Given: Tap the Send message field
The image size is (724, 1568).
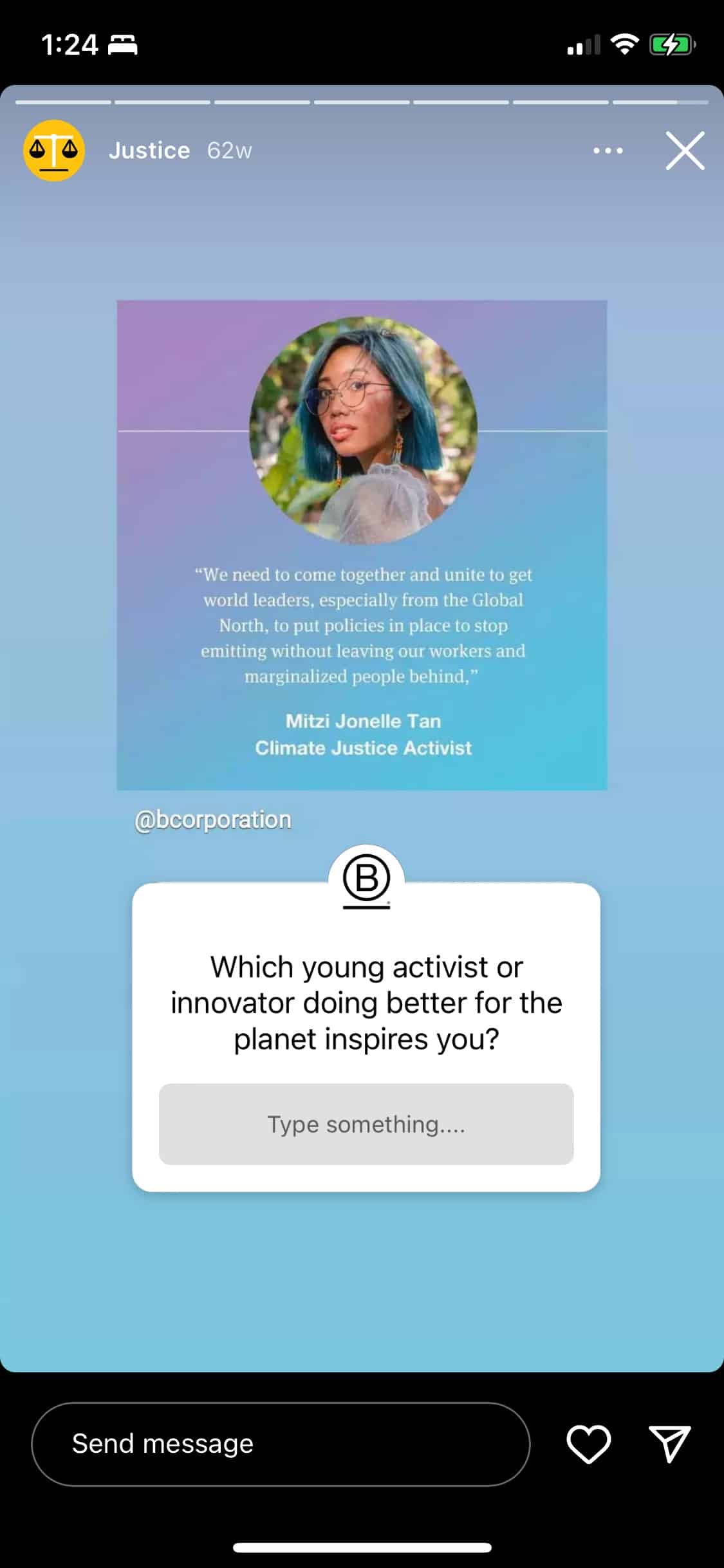Looking at the screenshot, I should click(x=281, y=1444).
